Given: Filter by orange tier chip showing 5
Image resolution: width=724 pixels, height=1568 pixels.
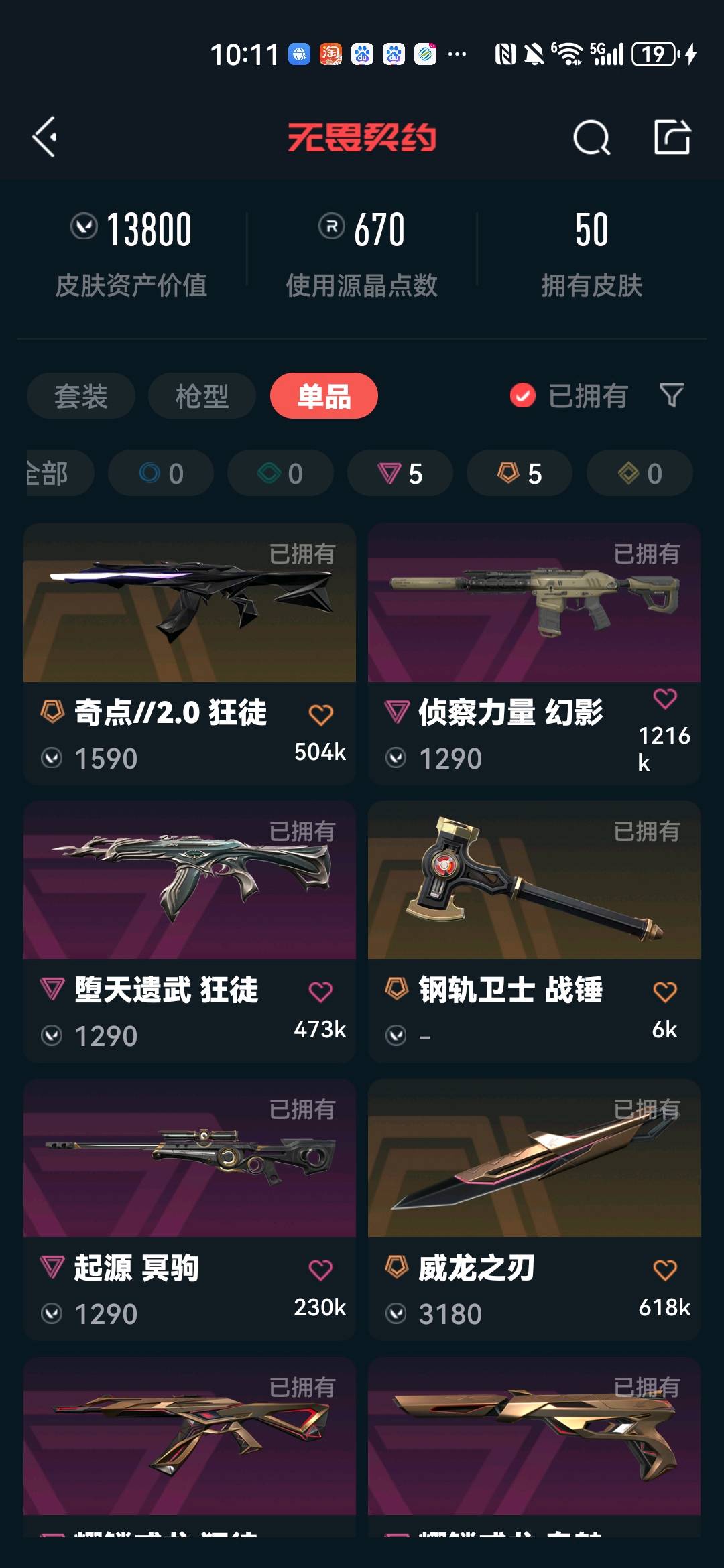Looking at the screenshot, I should pos(519,474).
